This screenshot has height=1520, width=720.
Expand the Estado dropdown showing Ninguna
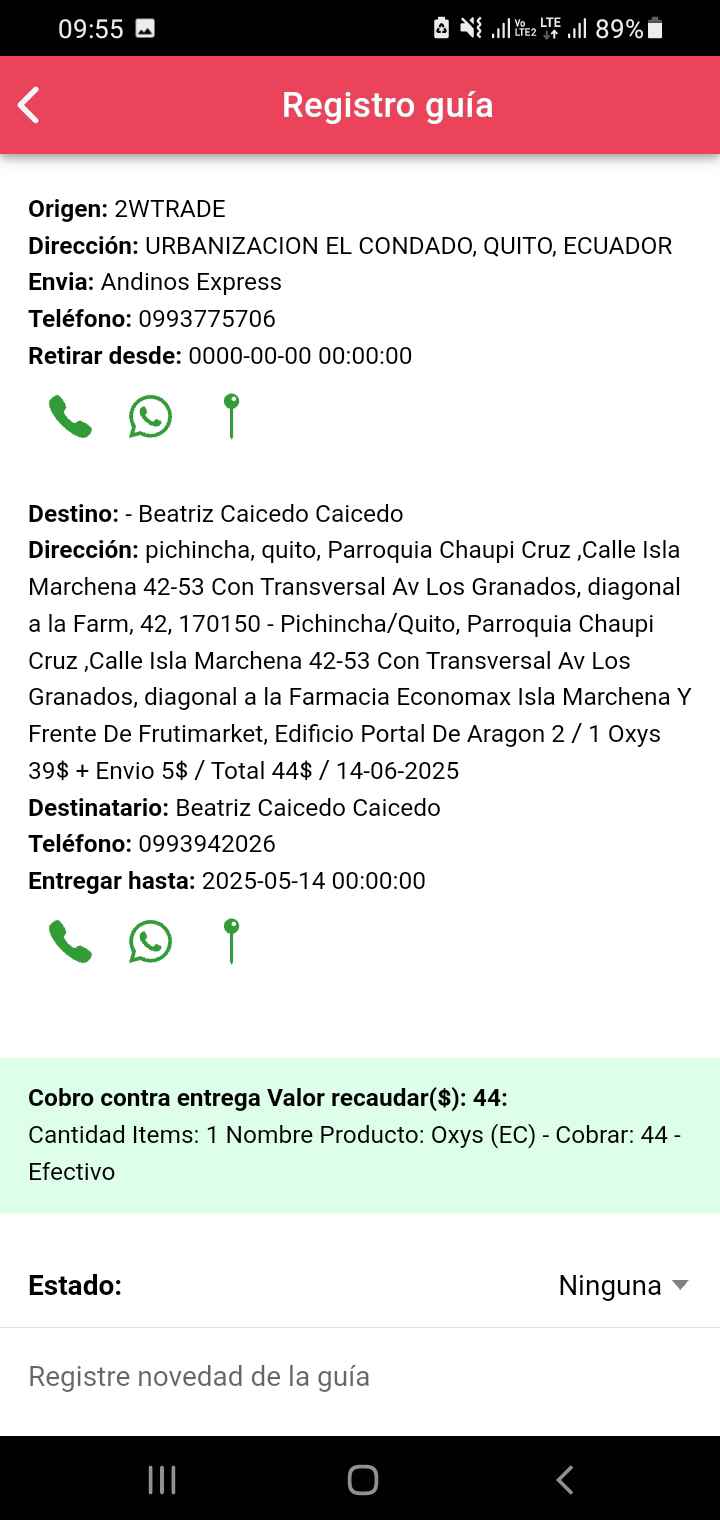coord(623,1285)
